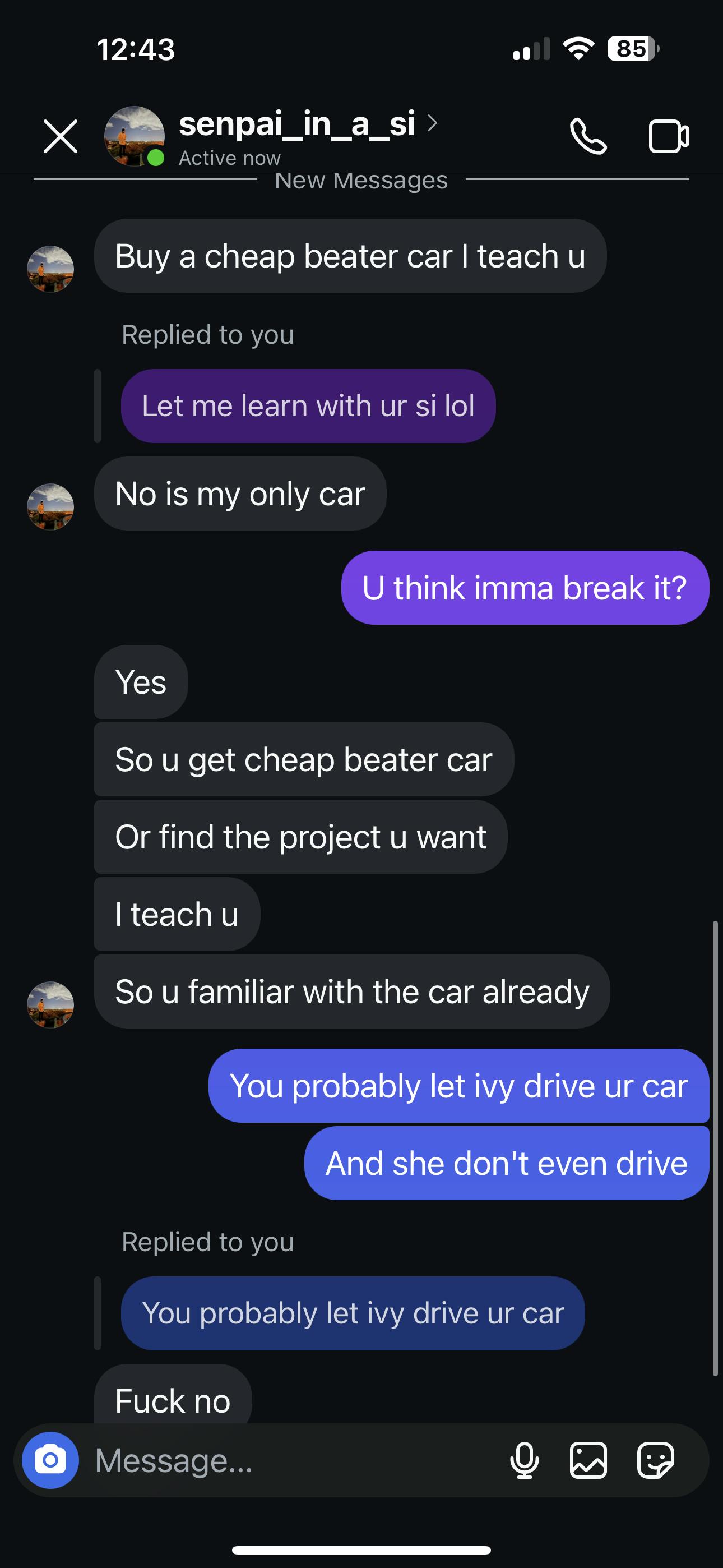Start a voice call with senpai_in_a_si
The height and width of the screenshot is (1568, 723).
point(588,136)
